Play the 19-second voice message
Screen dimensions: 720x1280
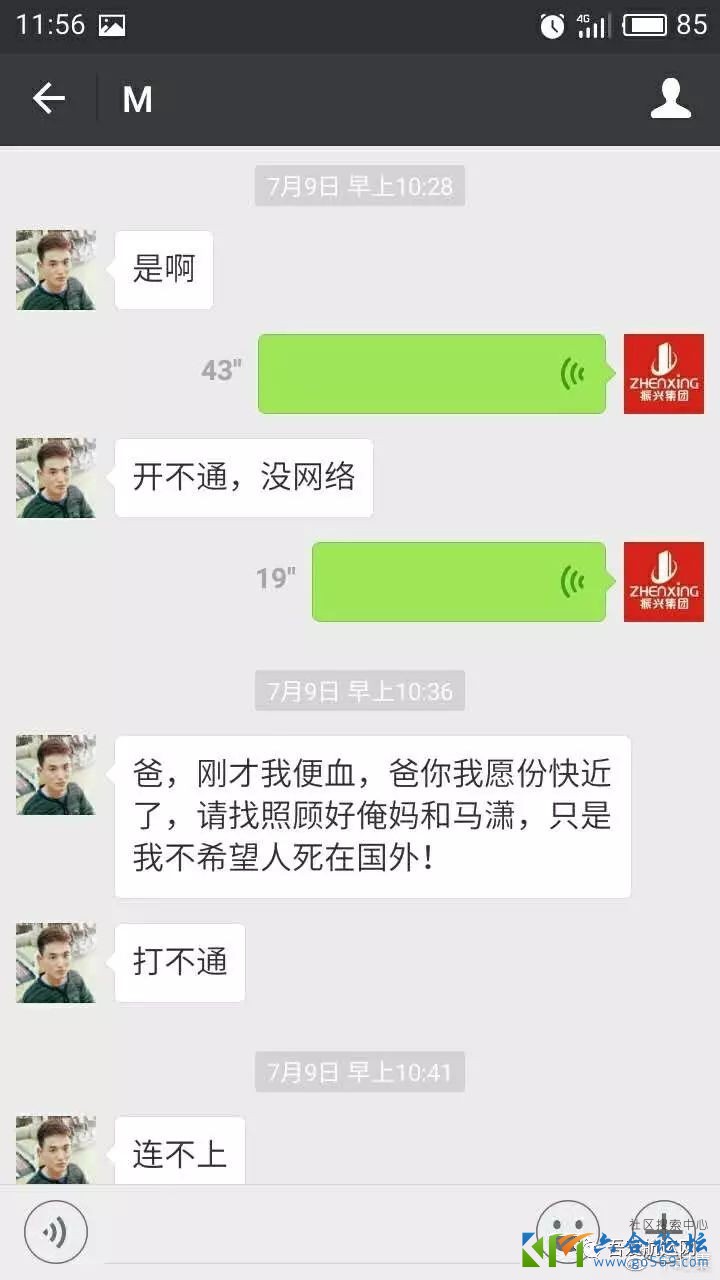click(x=458, y=581)
